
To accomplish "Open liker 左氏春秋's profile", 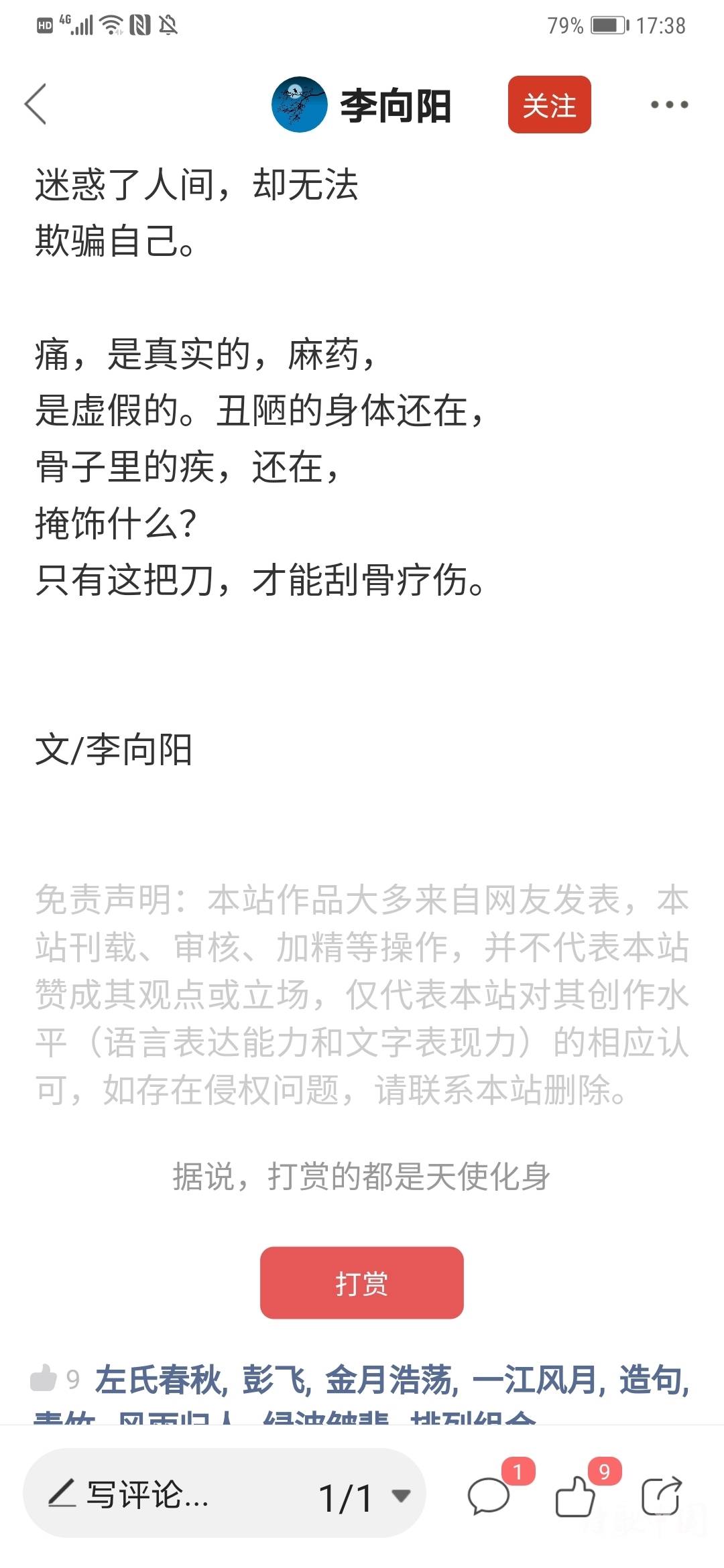I will coord(158,1380).
